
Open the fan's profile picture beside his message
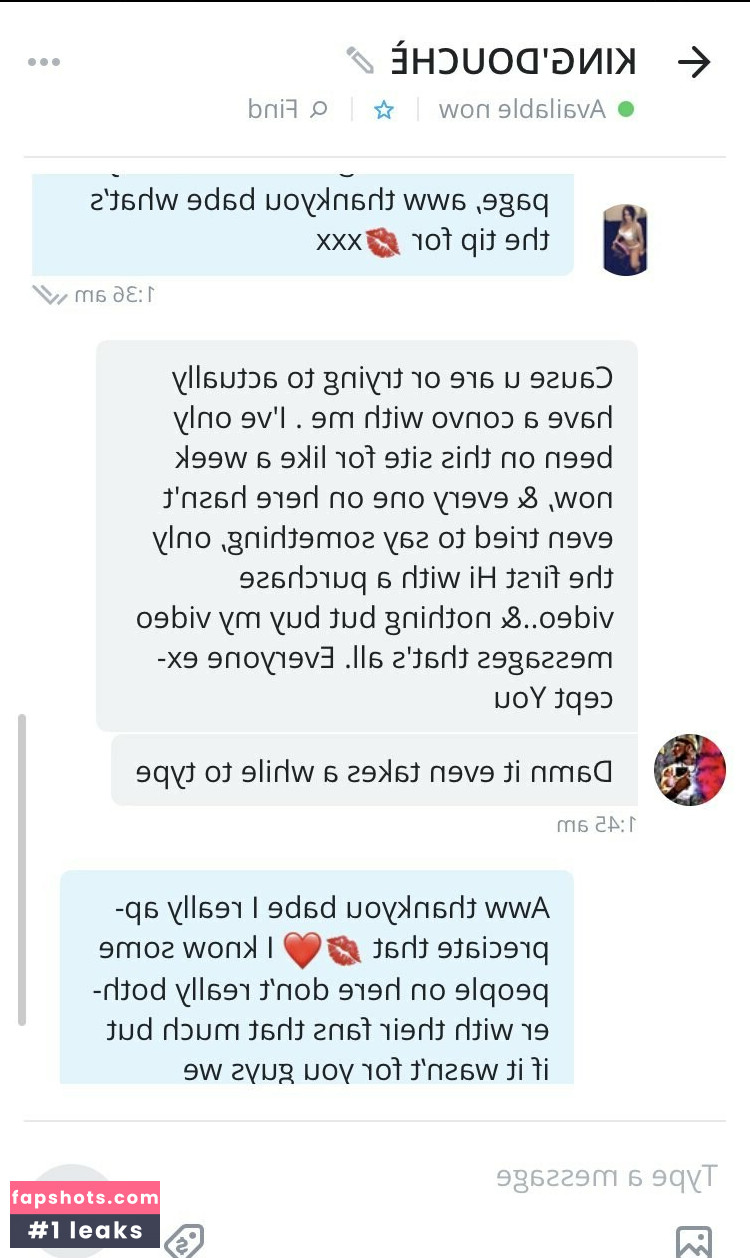[x=689, y=770]
